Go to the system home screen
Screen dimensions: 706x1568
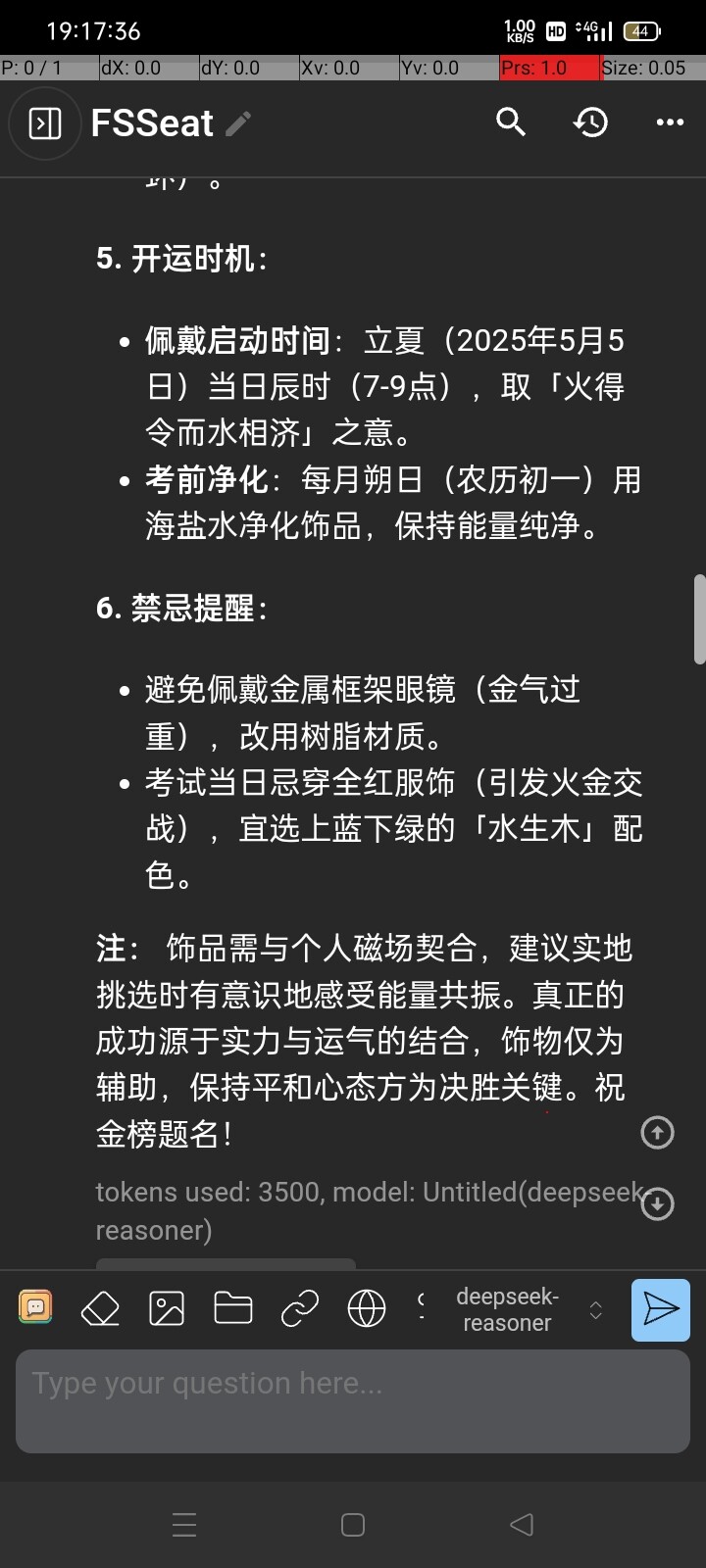353,1524
